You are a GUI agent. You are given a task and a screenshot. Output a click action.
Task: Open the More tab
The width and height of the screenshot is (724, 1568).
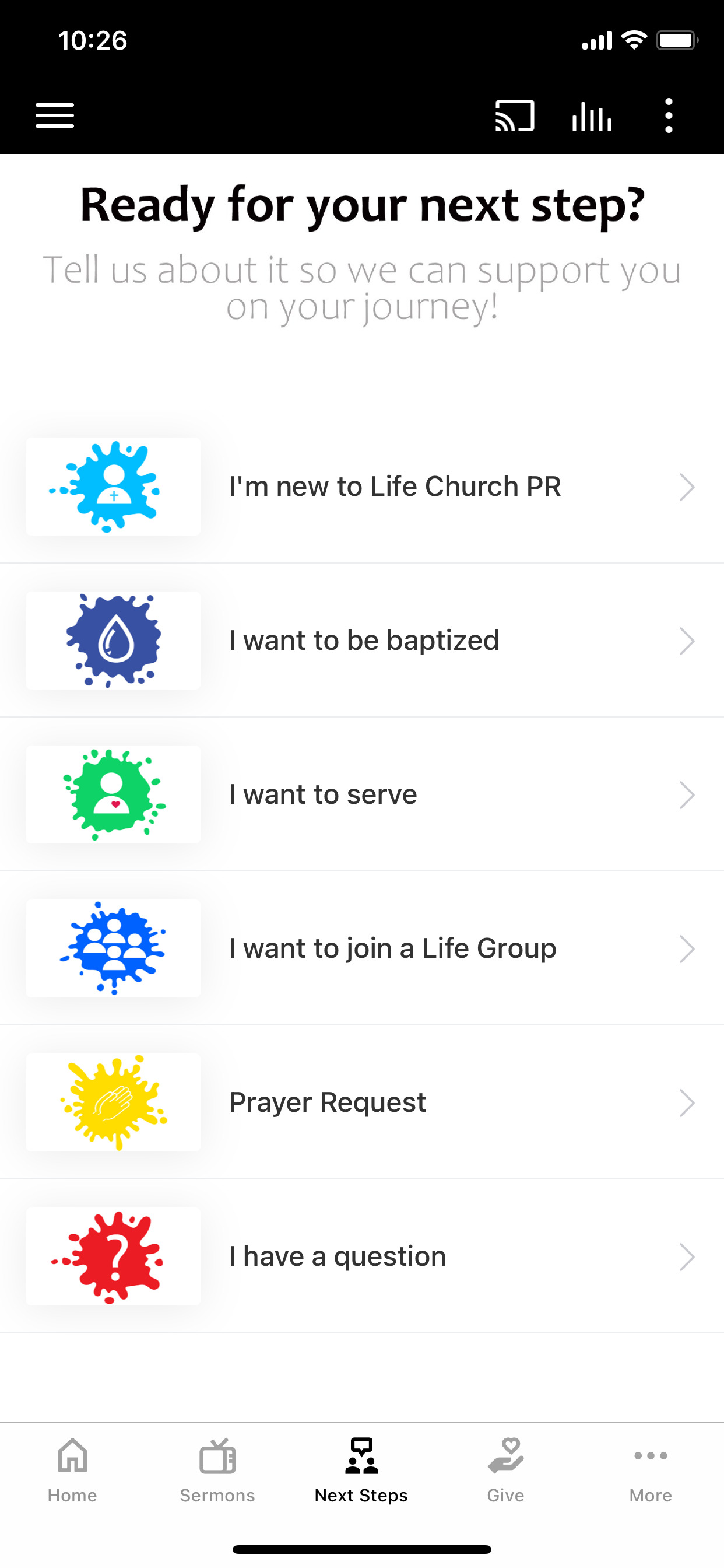(651, 1471)
